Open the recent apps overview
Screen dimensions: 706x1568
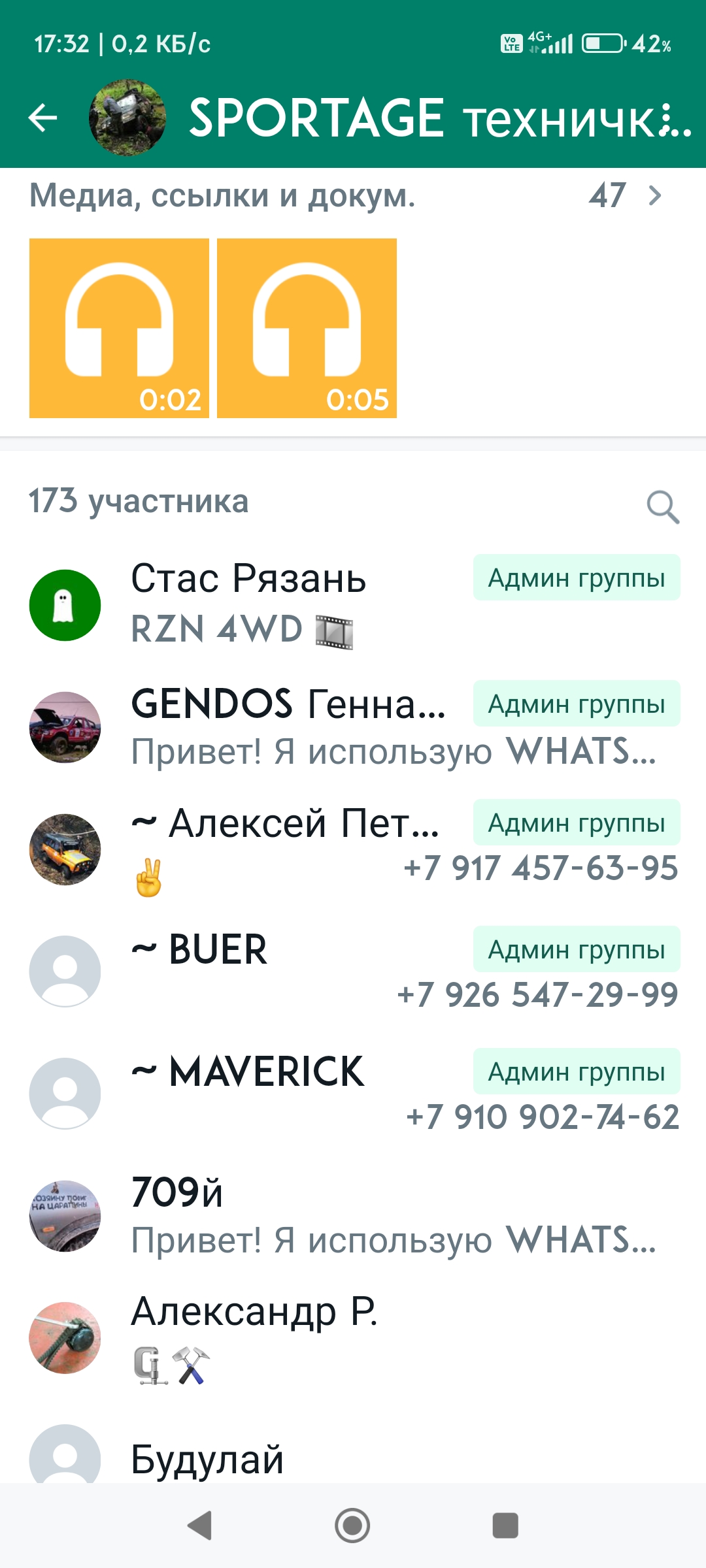click(x=505, y=1526)
